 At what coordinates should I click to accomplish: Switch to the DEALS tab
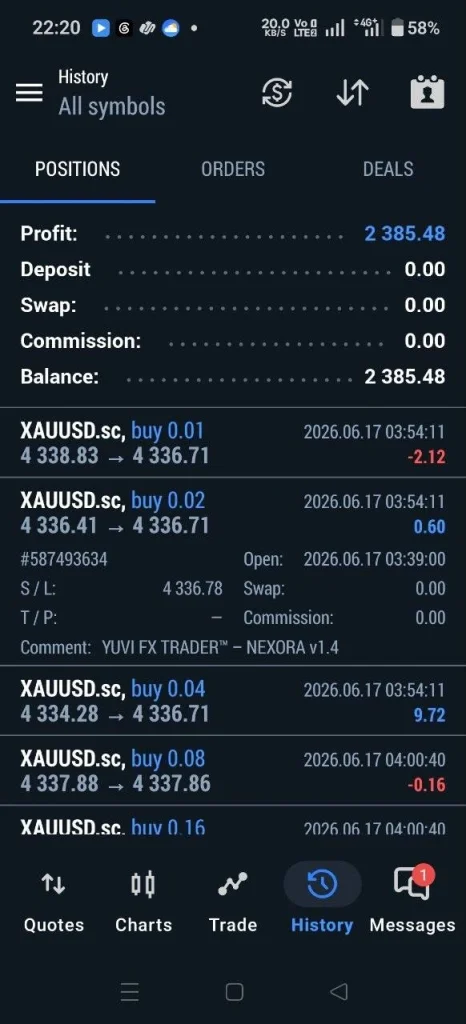point(388,169)
